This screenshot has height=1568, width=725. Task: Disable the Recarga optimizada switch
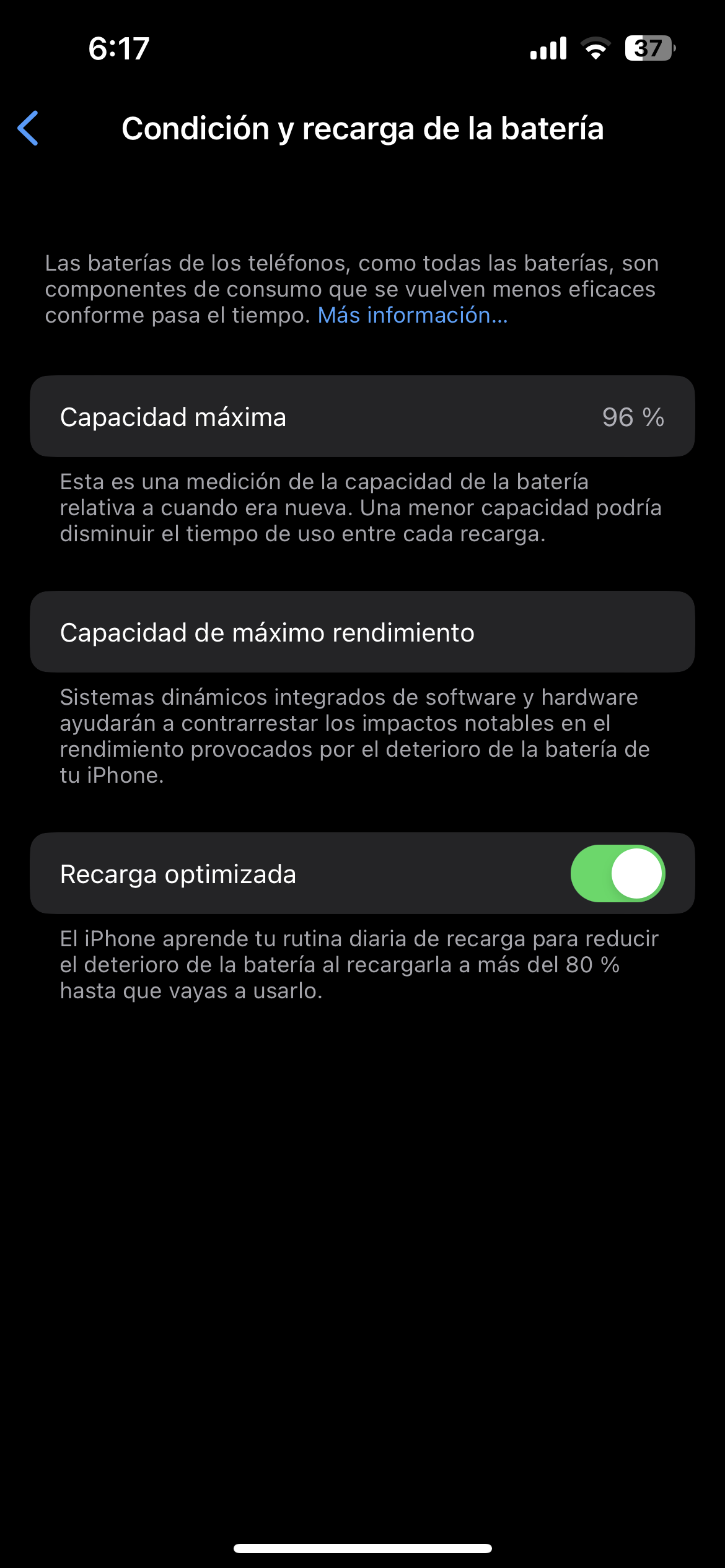click(x=617, y=873)
